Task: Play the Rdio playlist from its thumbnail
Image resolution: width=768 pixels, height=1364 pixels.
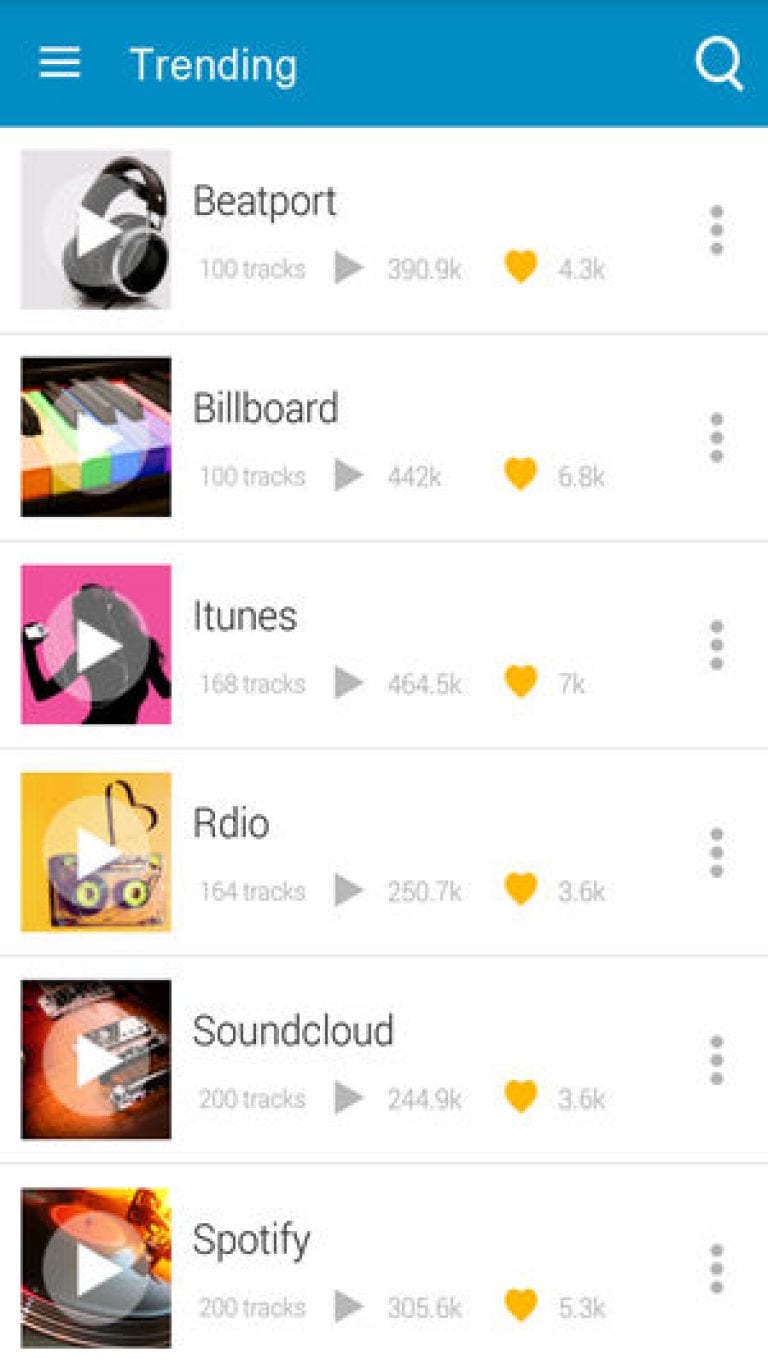Action: click(95, 852)
